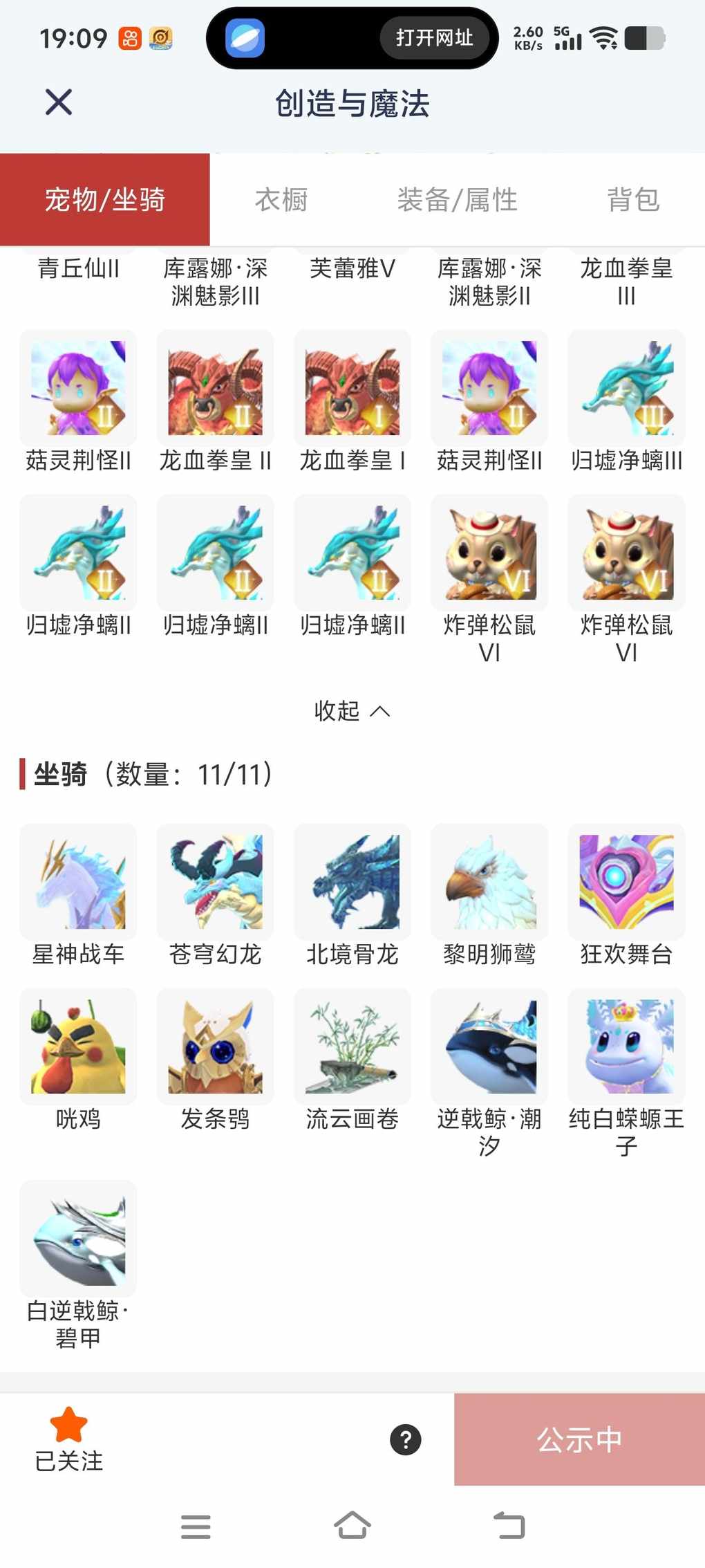Image resolution: width=705 pixels, height=1568 pixels.
Task: Go to the system home screen
Action: 352,1525
